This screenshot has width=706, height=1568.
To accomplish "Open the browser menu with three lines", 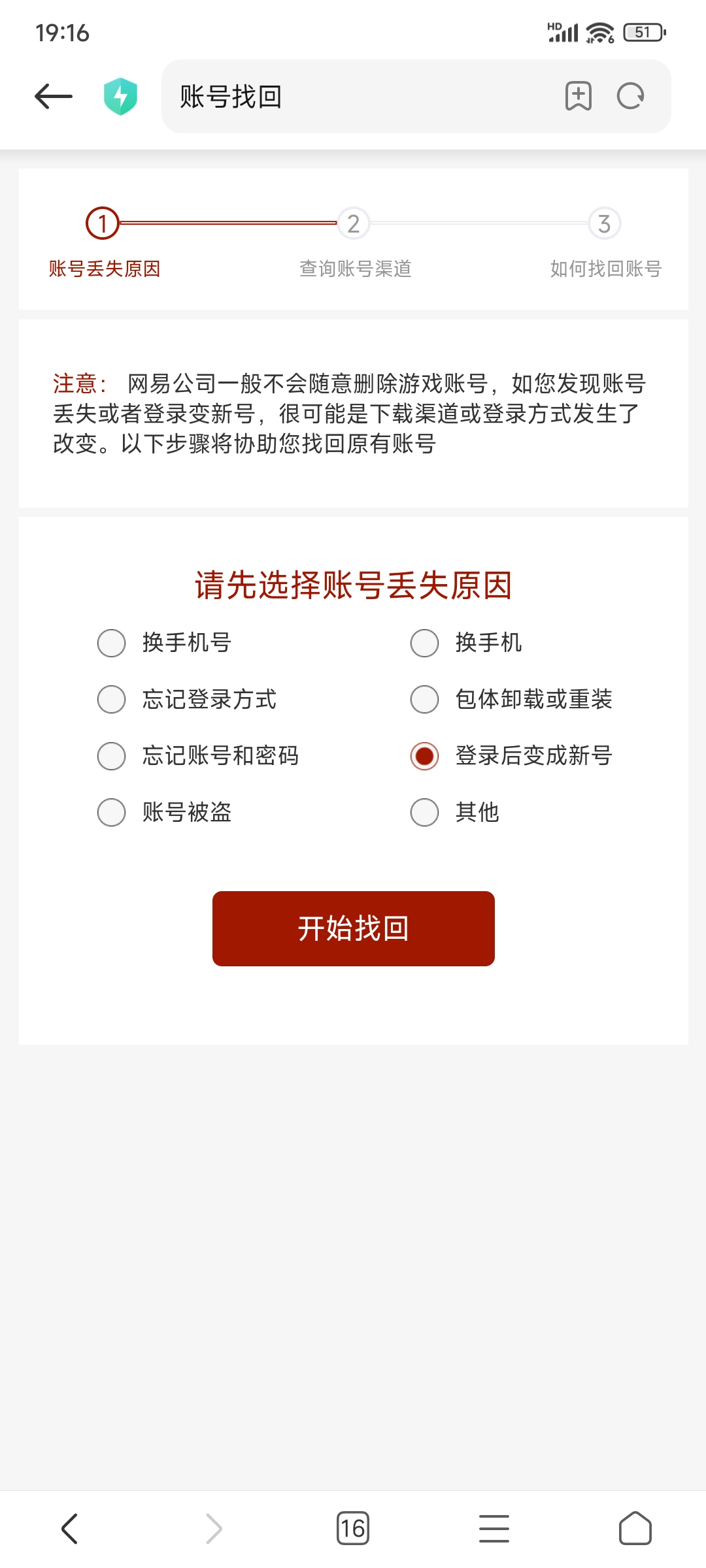I will 494,1529.
